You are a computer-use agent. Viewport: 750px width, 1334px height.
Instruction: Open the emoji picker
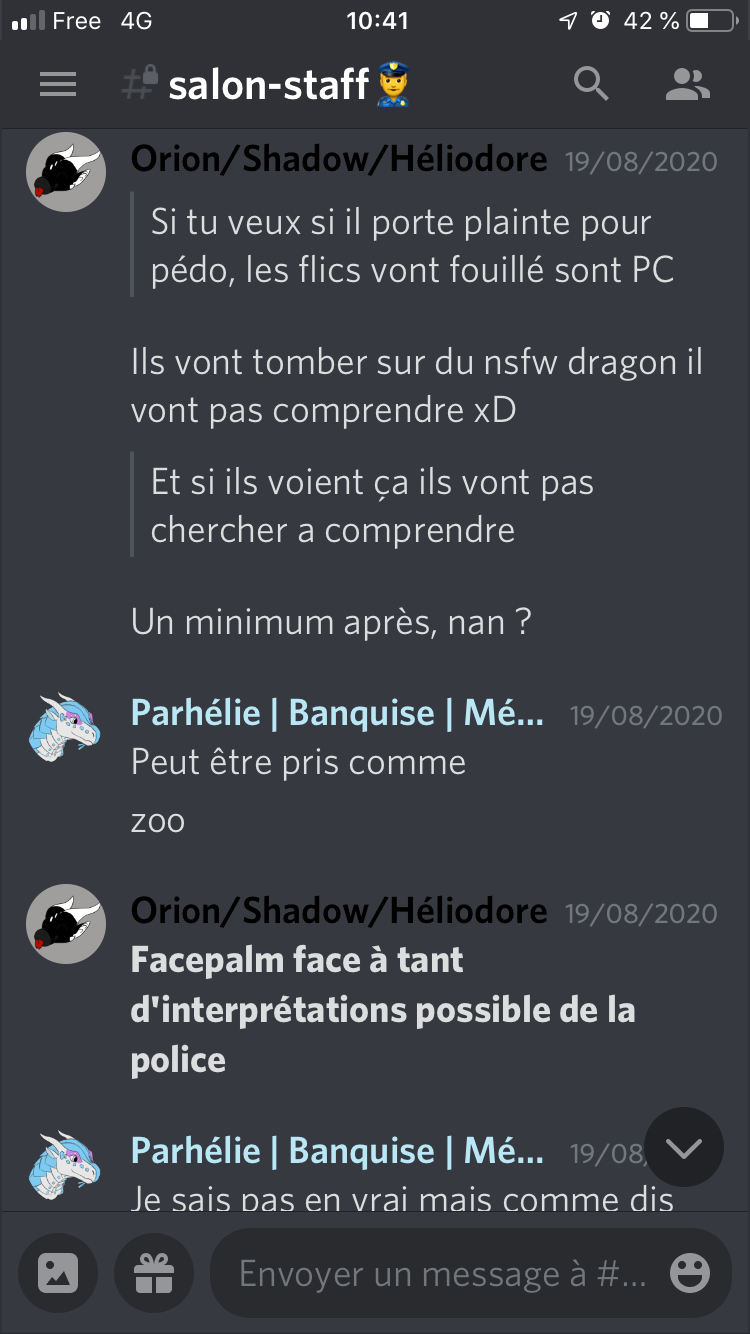tap(690, 1273)
